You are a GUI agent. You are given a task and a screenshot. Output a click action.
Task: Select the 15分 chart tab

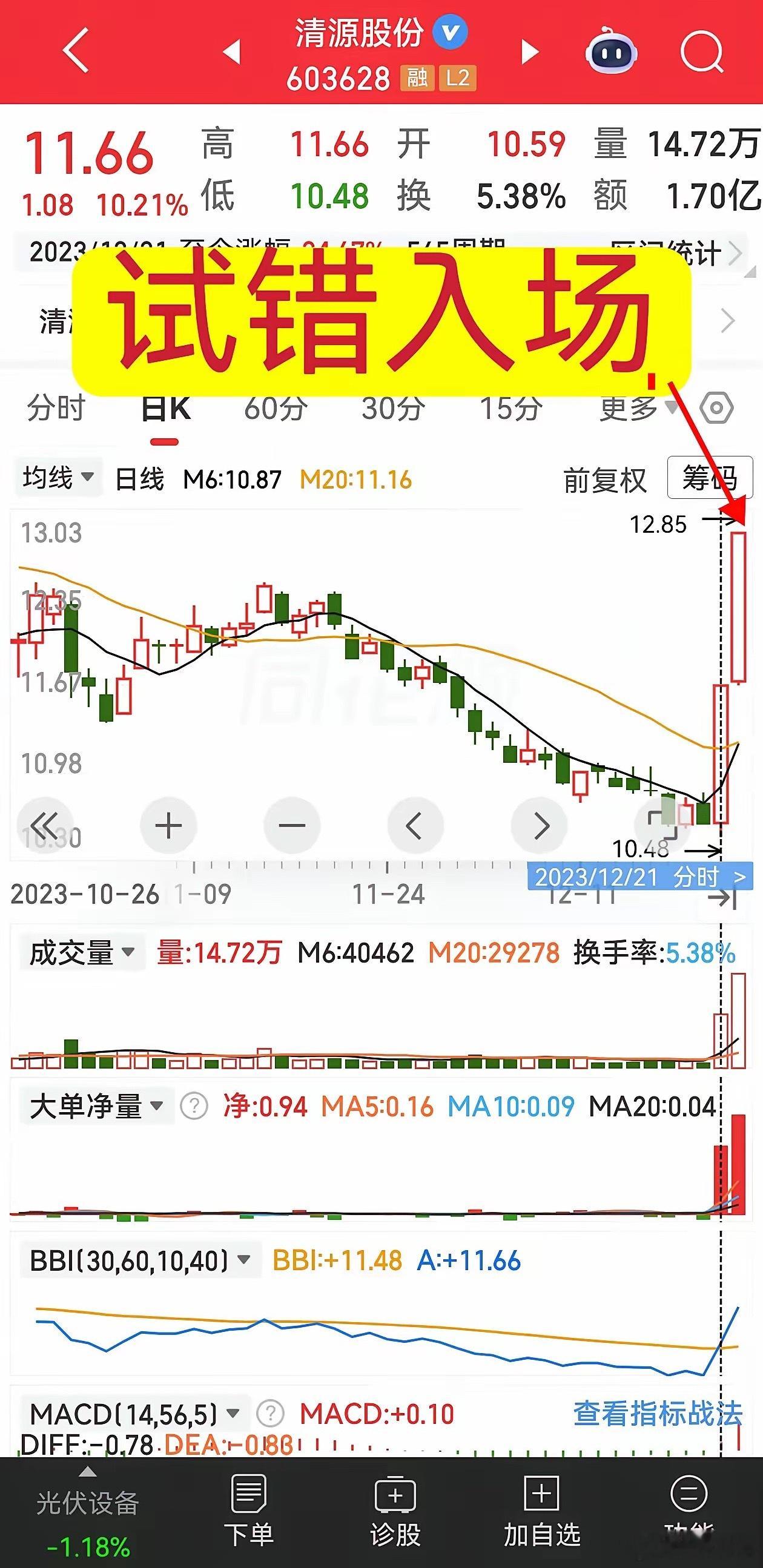[511, 408]
